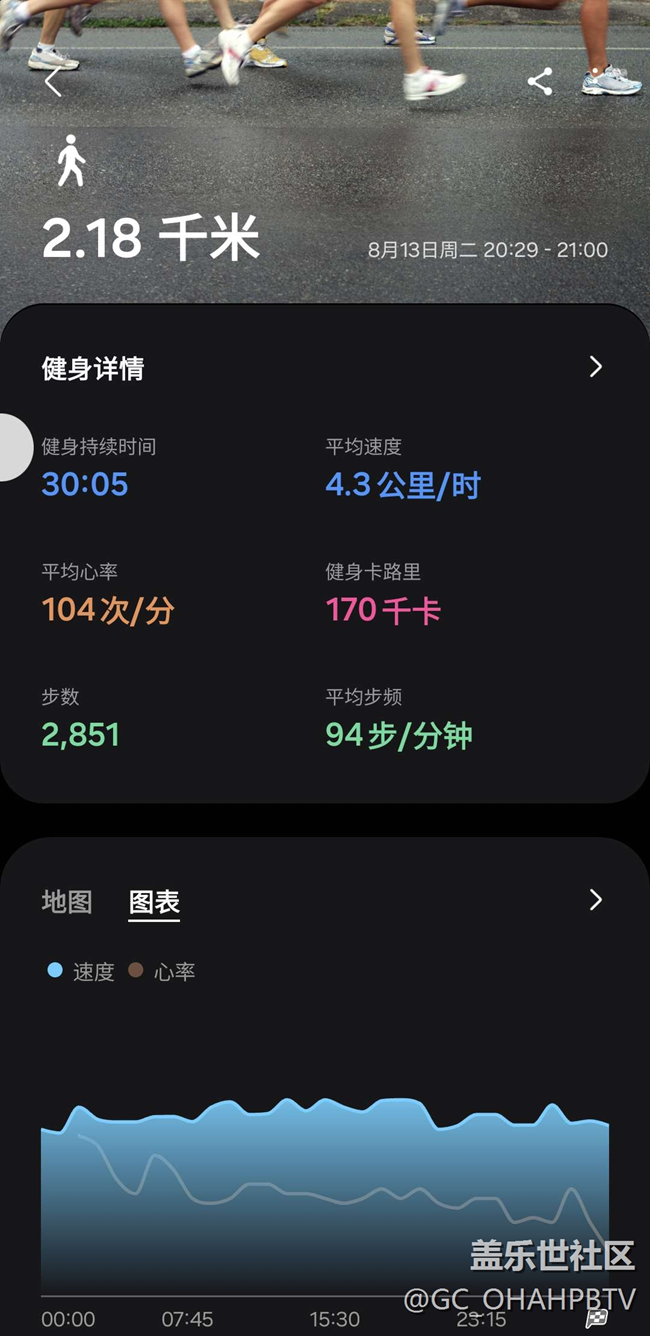Open the full chart view chevron
Screen dimensions: 650x1336
pyautogui.click(x=596, y=900)
